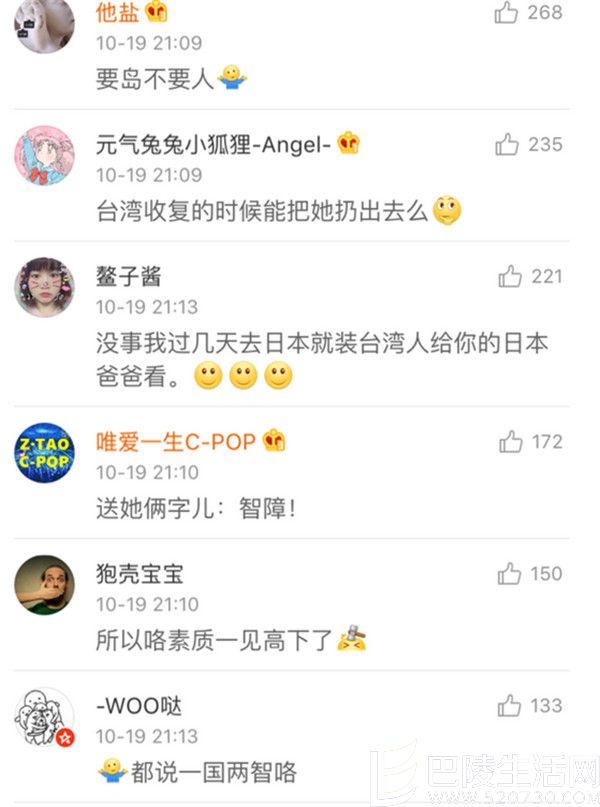Like the comment by -WOO哒

(x=509, y=706)
